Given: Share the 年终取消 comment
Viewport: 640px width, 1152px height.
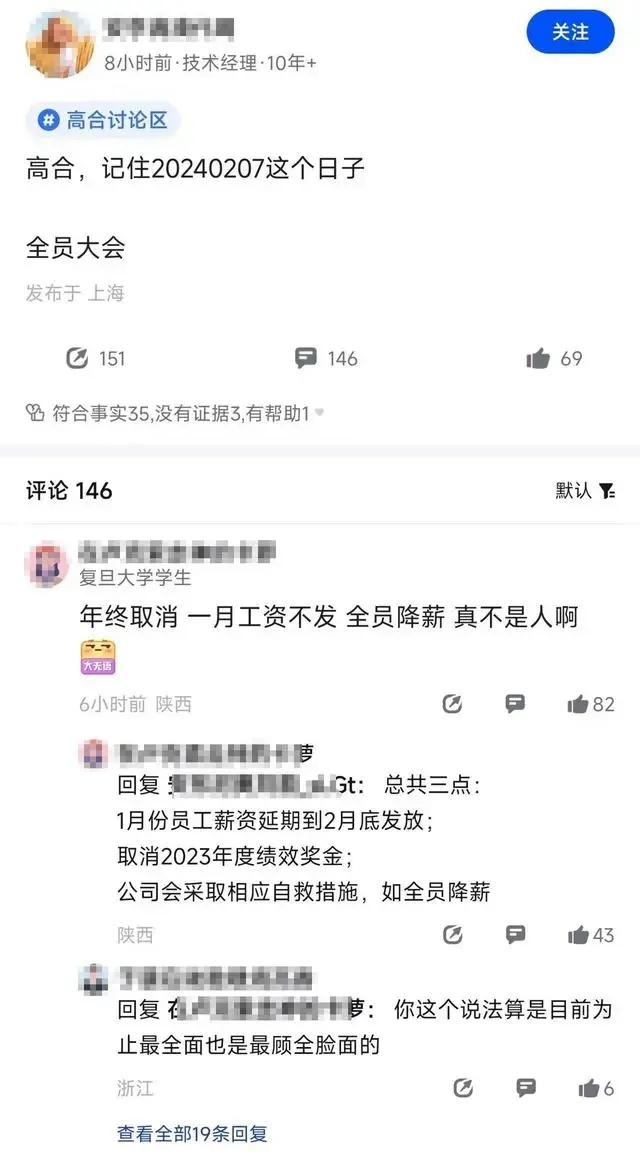Looking at the screenshot, I should pyautogui.click(x=452, y=704).
